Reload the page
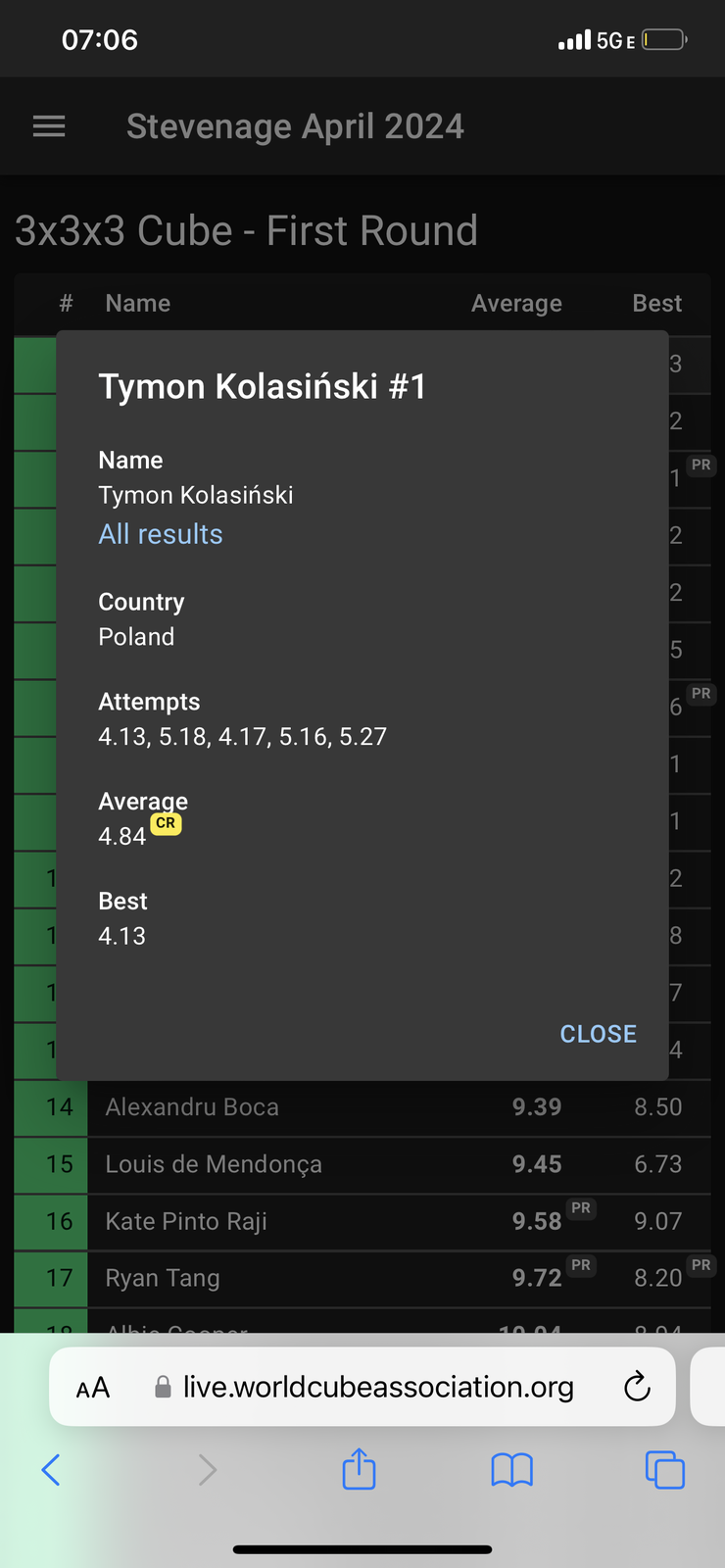 (x=637, y=1386)
